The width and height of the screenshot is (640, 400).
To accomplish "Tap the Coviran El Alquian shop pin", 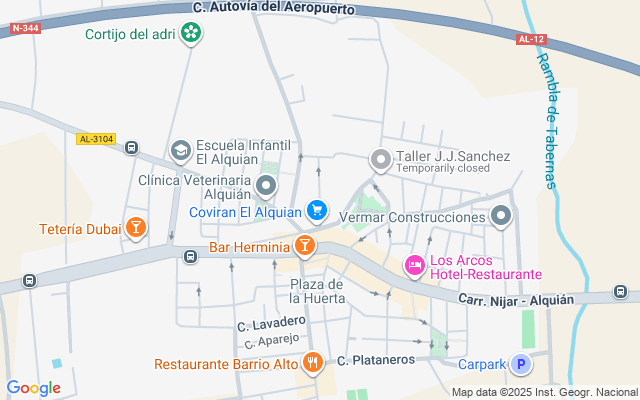I will coord(317,210).
